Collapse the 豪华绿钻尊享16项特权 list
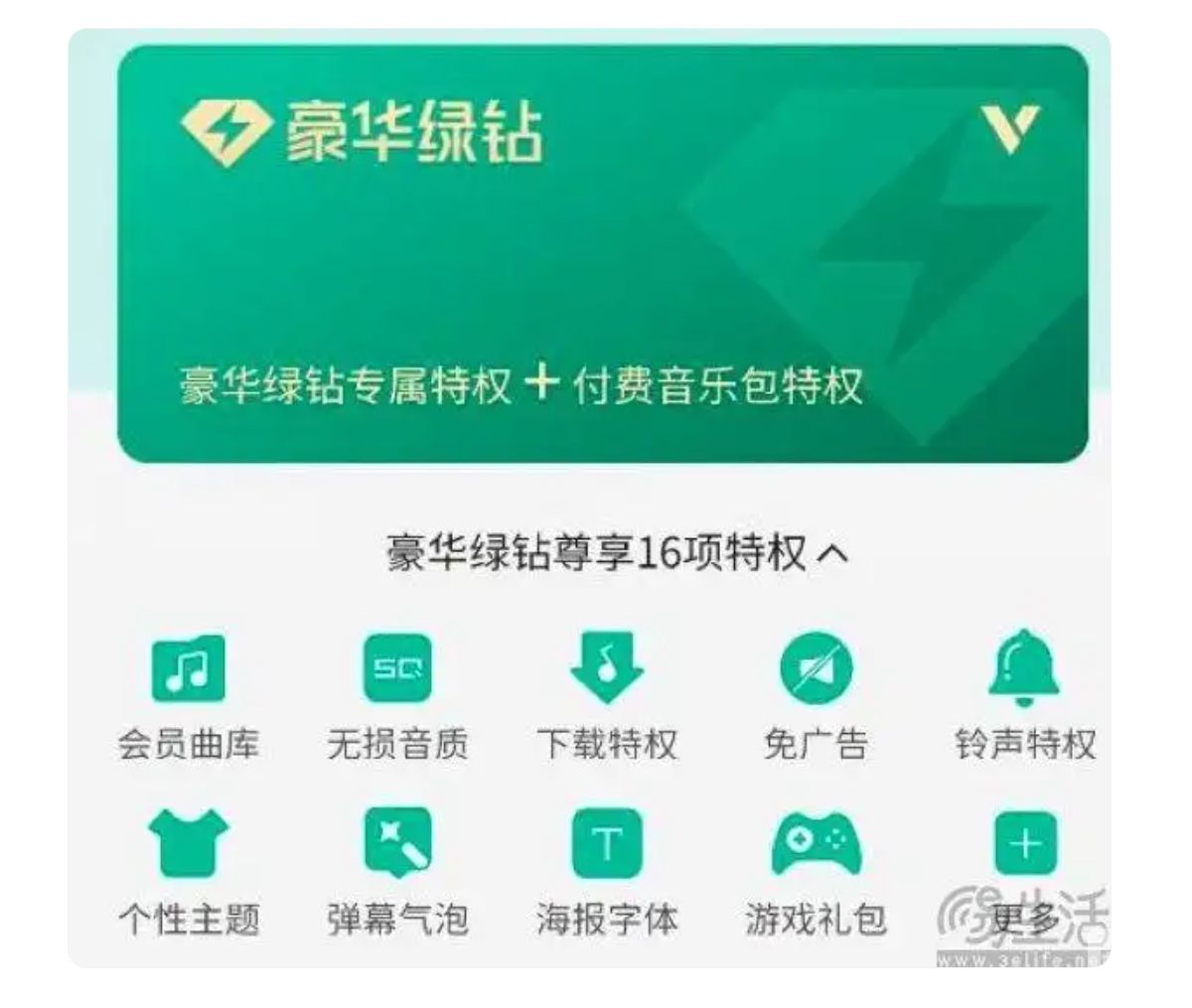The image size is (1192, 1008). point(832,553)
